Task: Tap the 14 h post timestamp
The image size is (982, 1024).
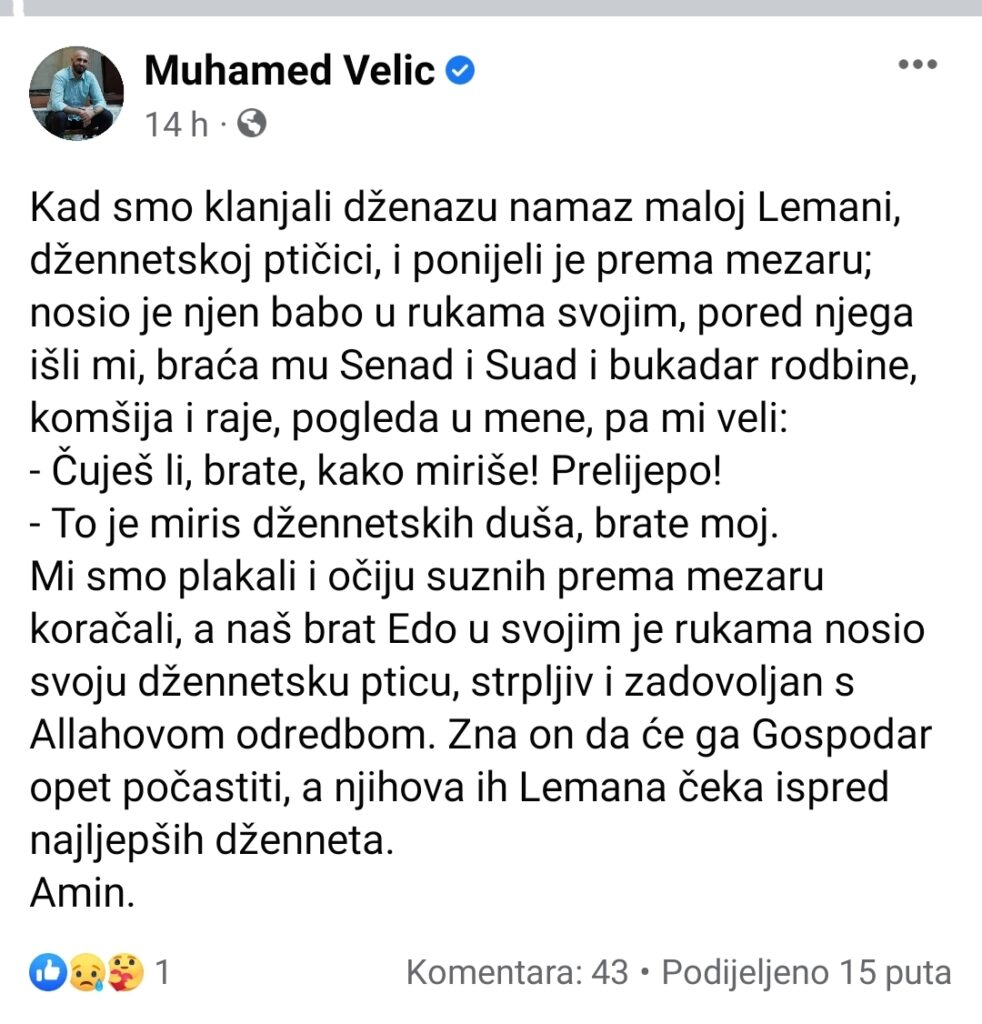Action: pyautogui.click(x=176, y=124)
